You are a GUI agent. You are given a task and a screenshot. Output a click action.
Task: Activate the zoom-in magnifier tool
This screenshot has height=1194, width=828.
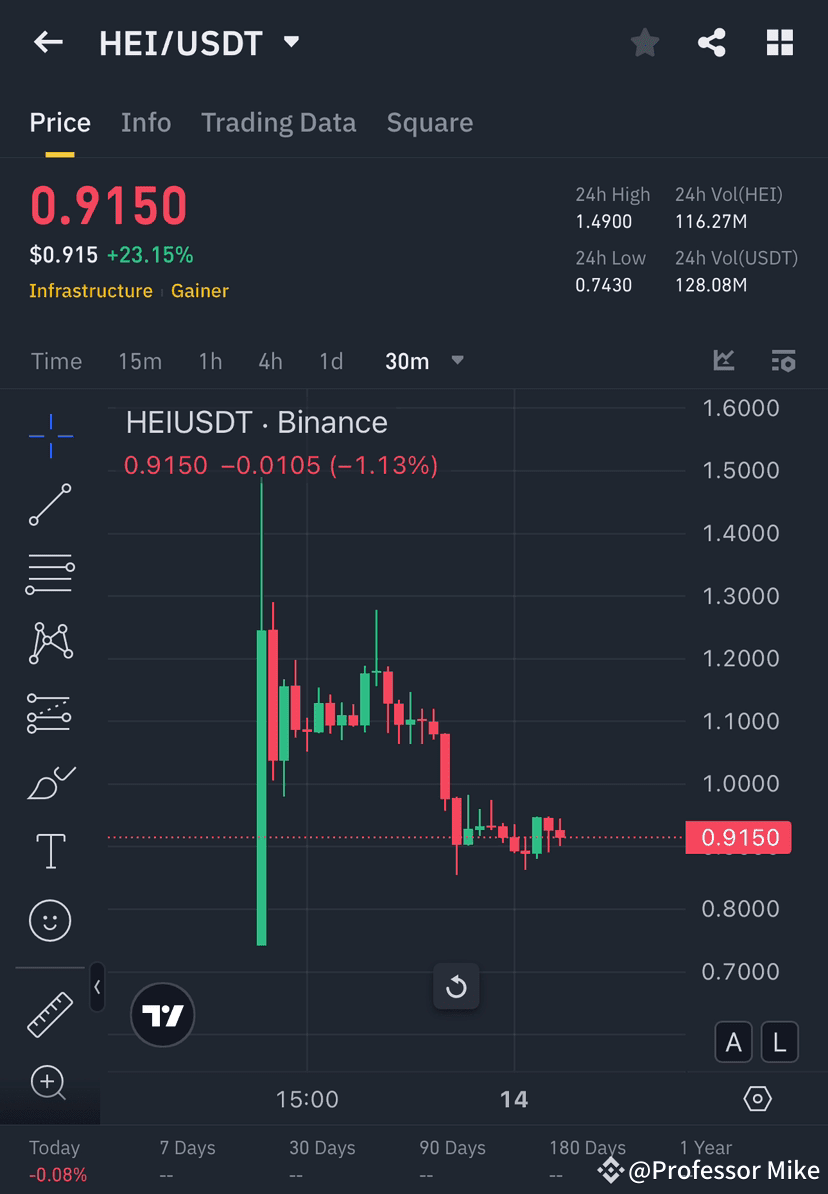[50, 1083]
